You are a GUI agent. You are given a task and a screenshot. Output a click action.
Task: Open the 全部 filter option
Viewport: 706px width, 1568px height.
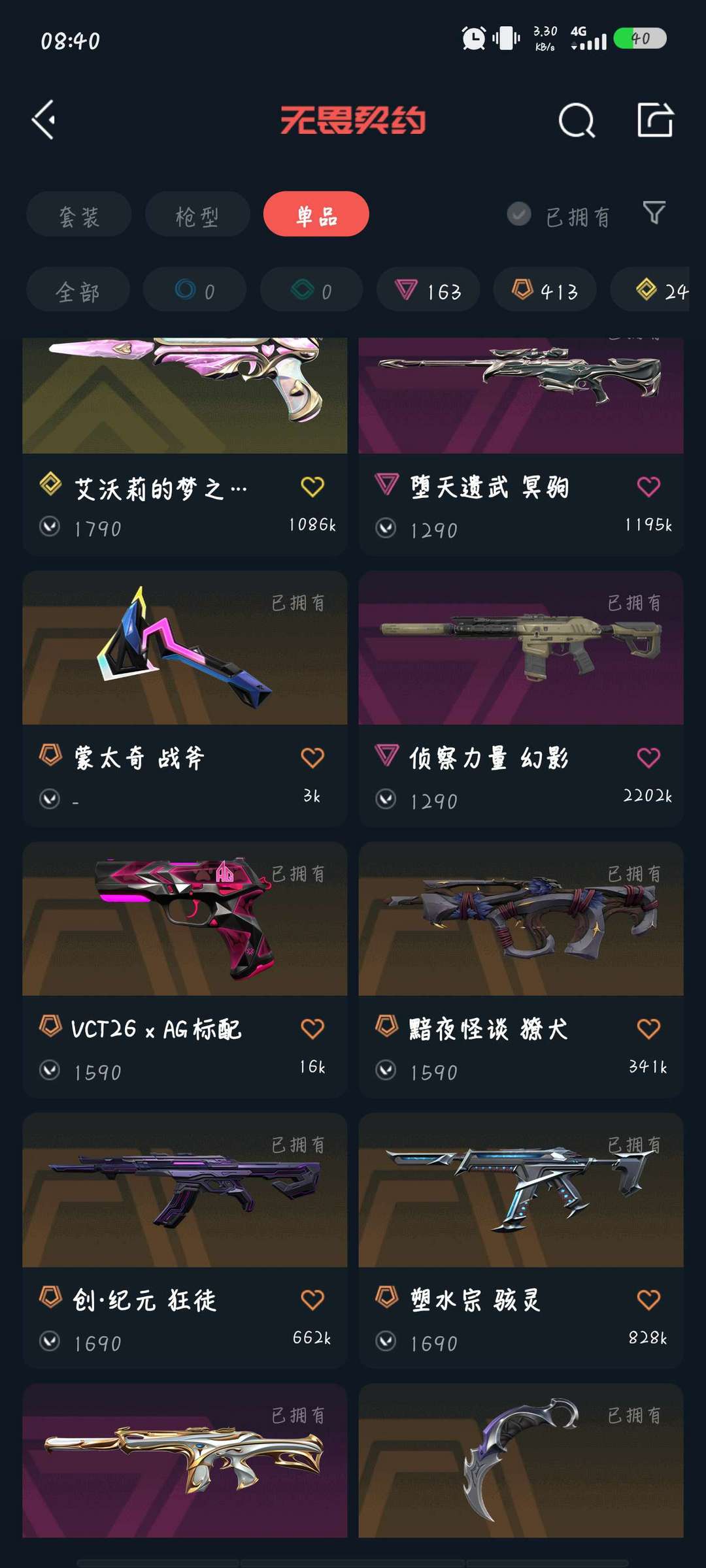[78, 290]
